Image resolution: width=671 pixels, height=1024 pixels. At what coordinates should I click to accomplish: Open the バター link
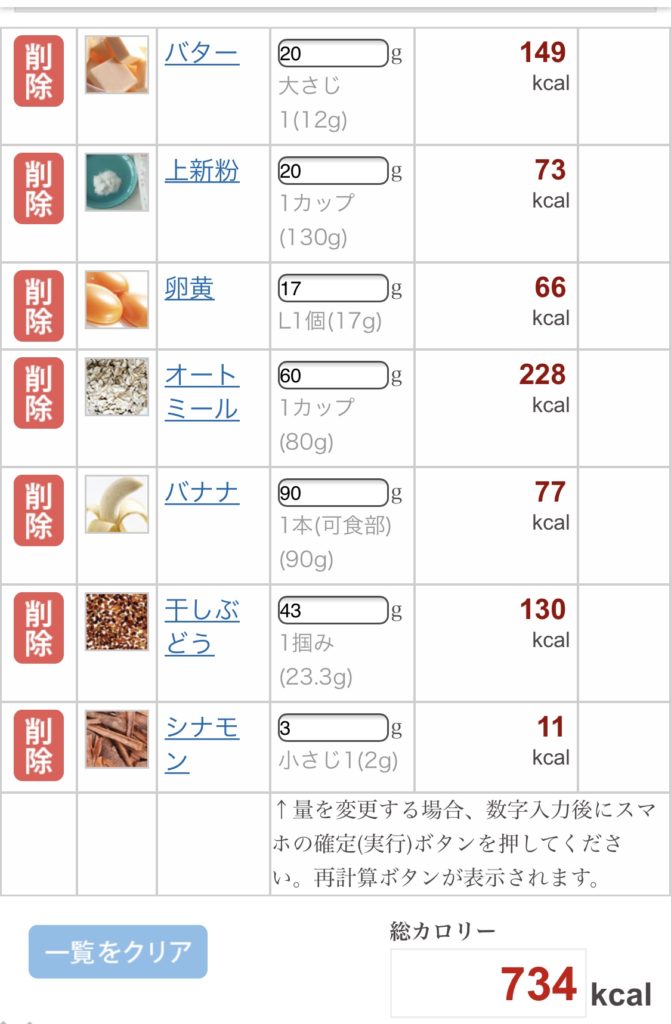point(202,53)
